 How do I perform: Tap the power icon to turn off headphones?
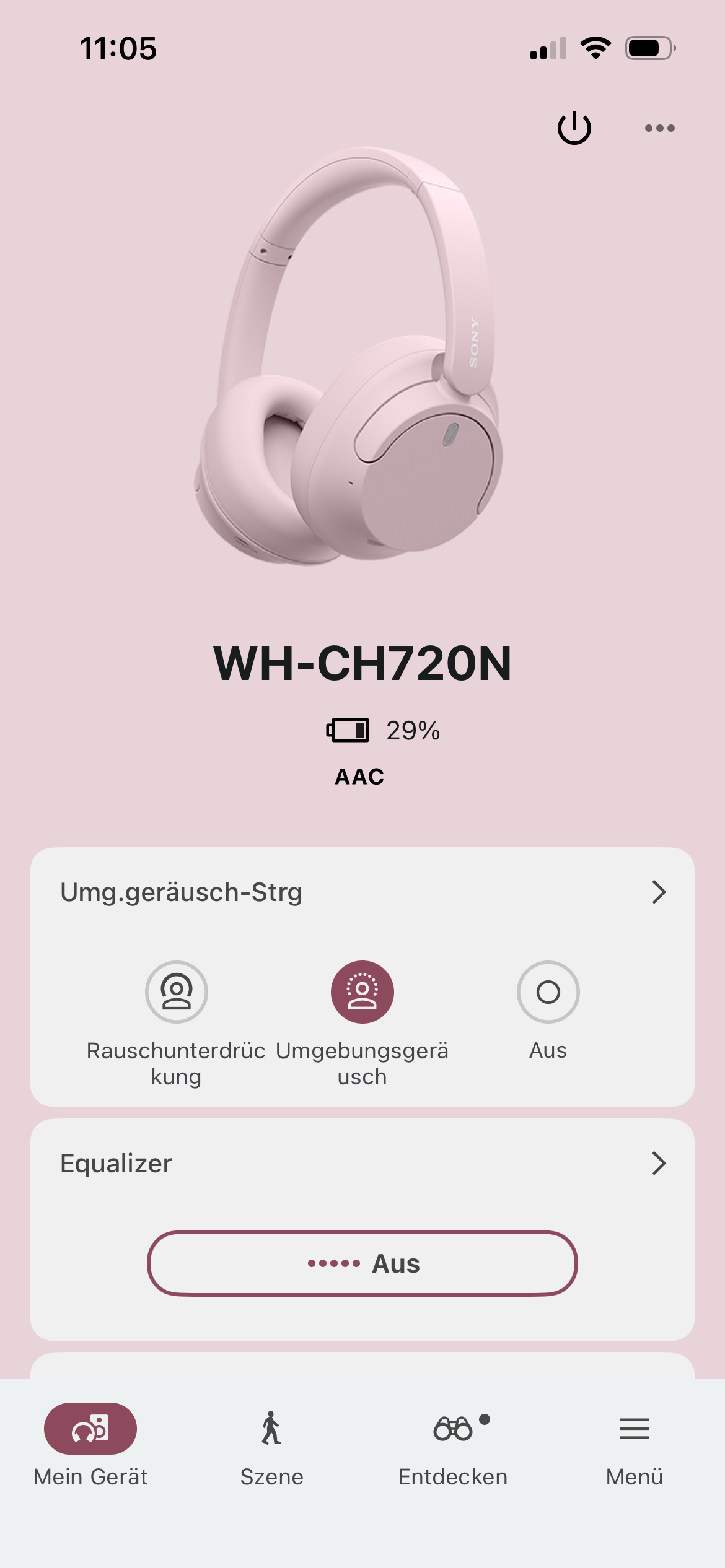click(x=574, y=128)
